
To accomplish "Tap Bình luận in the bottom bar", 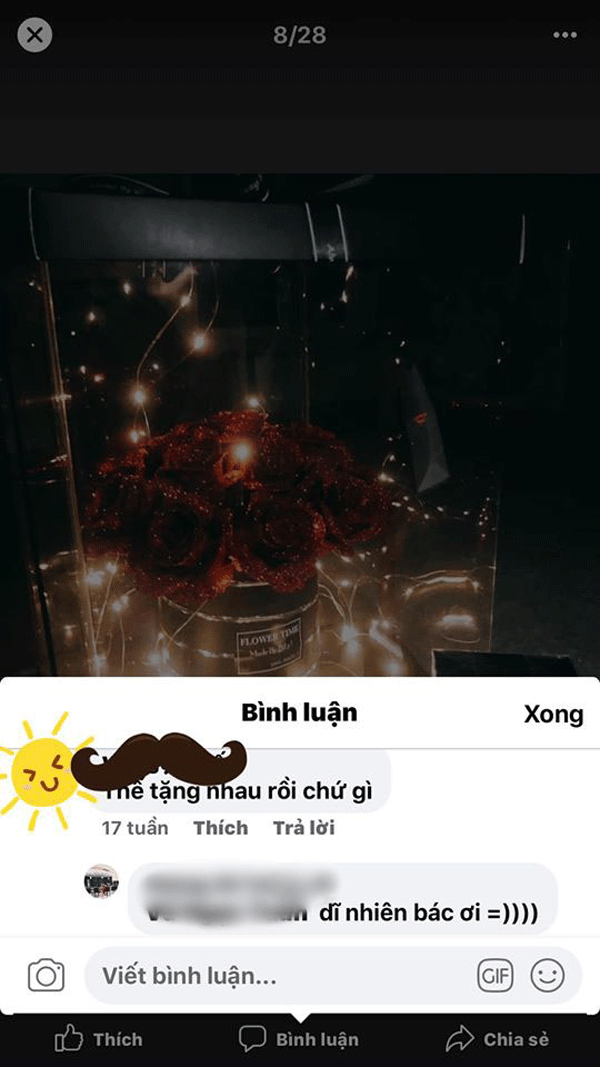I will (x=298, y=1039).
